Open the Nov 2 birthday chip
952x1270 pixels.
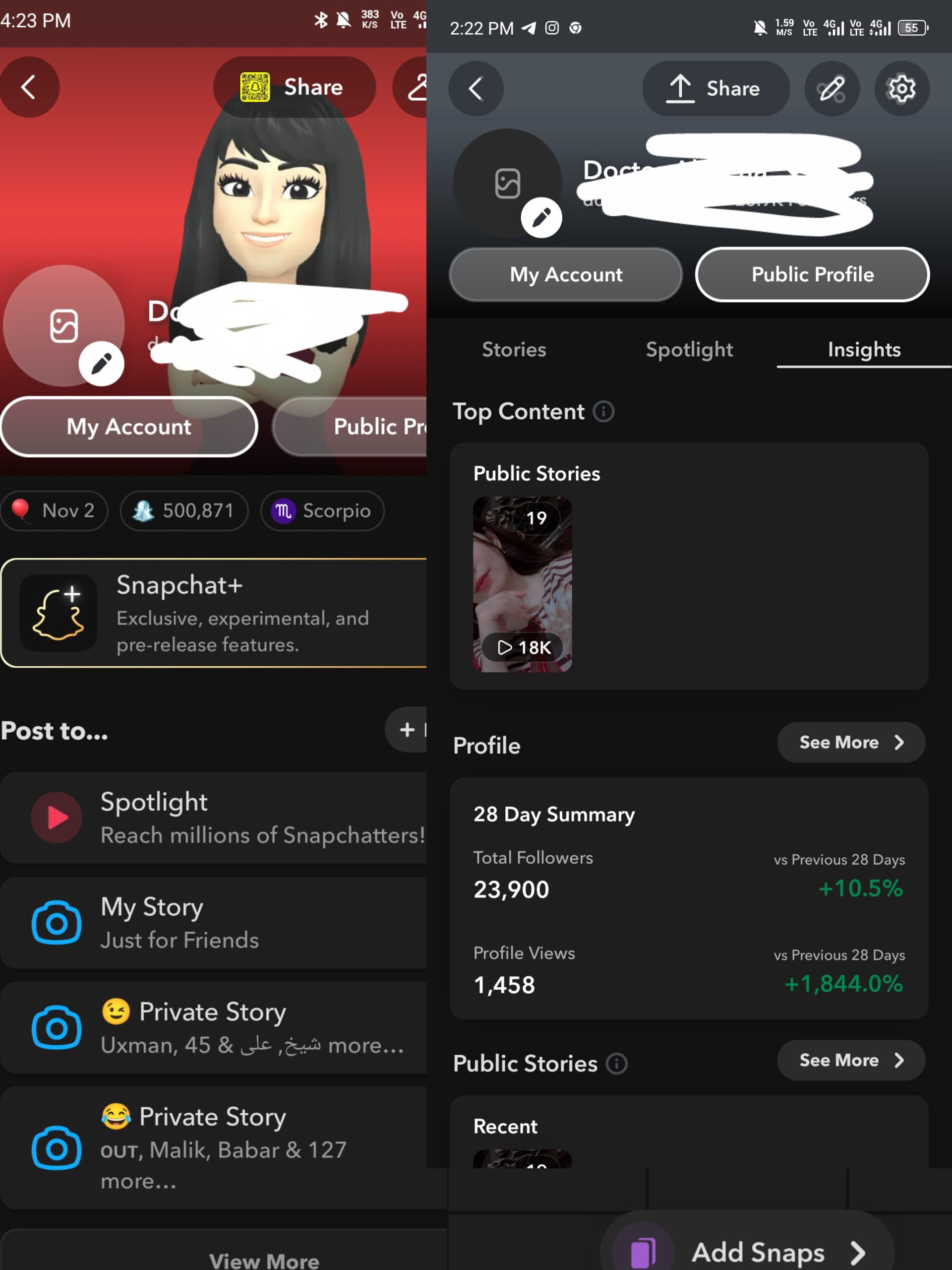55,510
